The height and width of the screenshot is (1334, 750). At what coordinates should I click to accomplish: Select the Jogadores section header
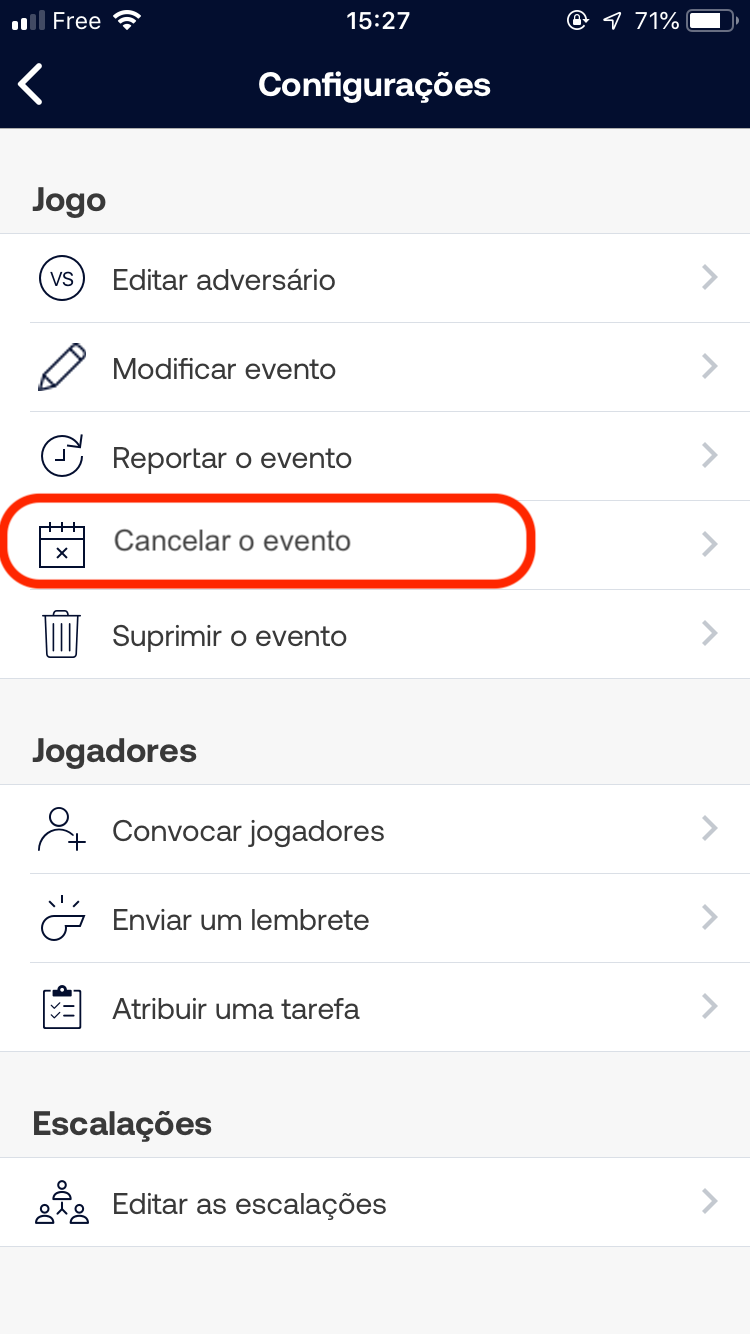[x=113, y=750]
